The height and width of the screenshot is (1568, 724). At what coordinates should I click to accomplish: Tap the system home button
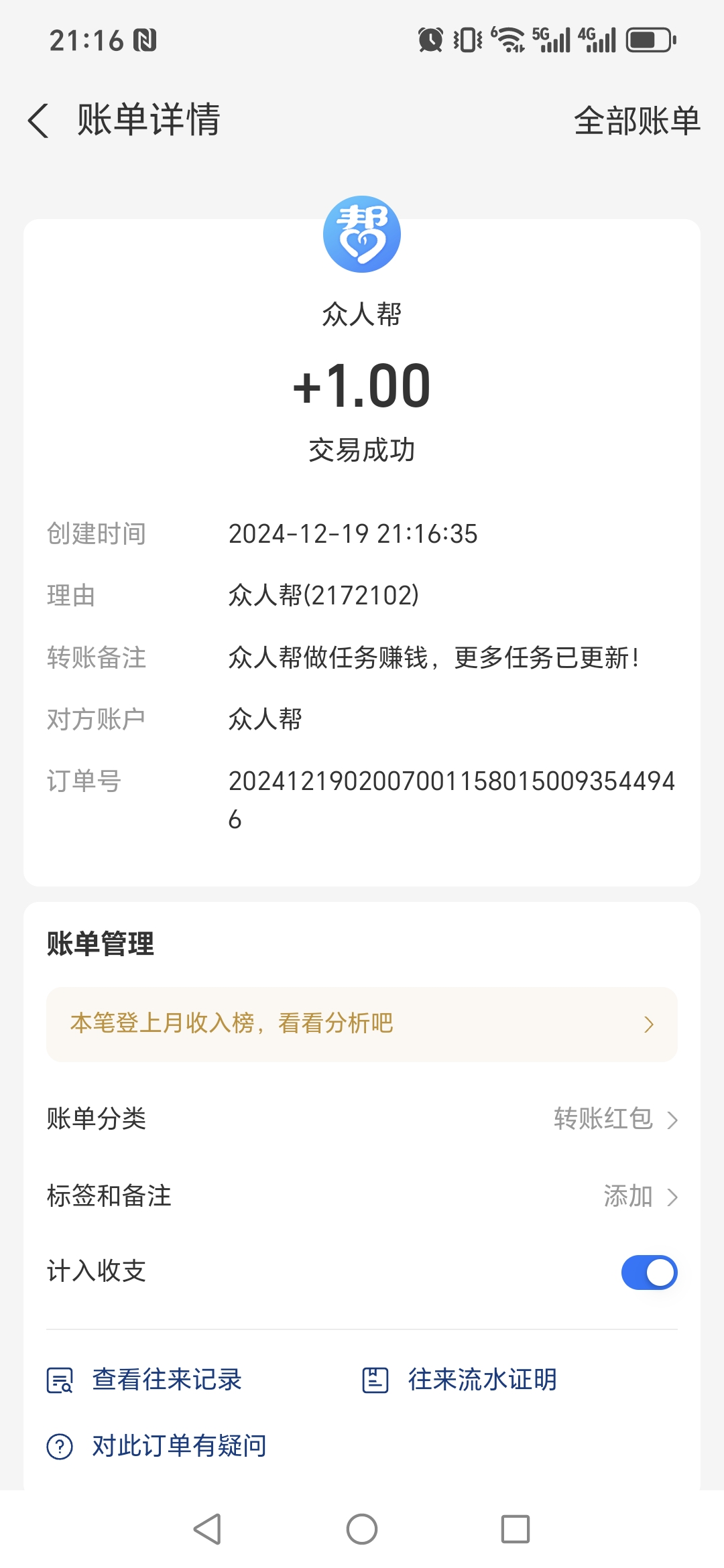point(362,1529)
